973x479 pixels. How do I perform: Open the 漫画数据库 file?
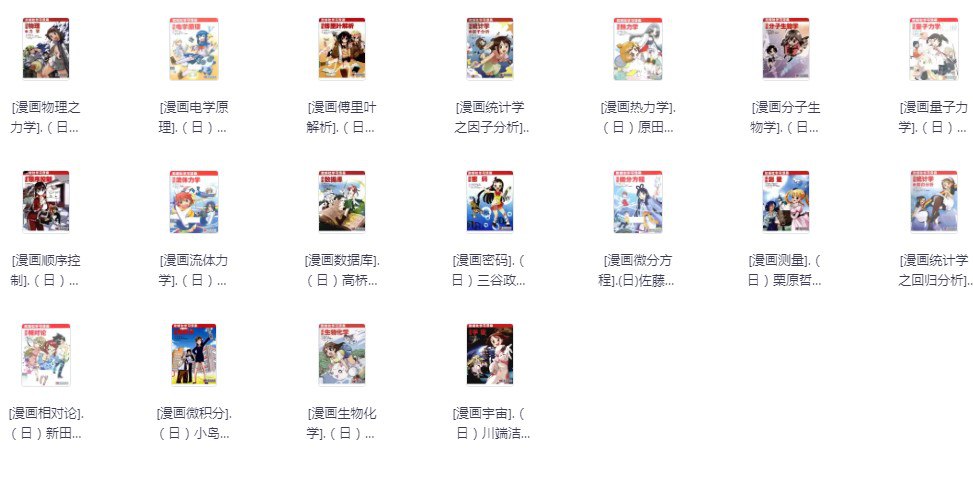pyautogui.click(x=342, y=202)
